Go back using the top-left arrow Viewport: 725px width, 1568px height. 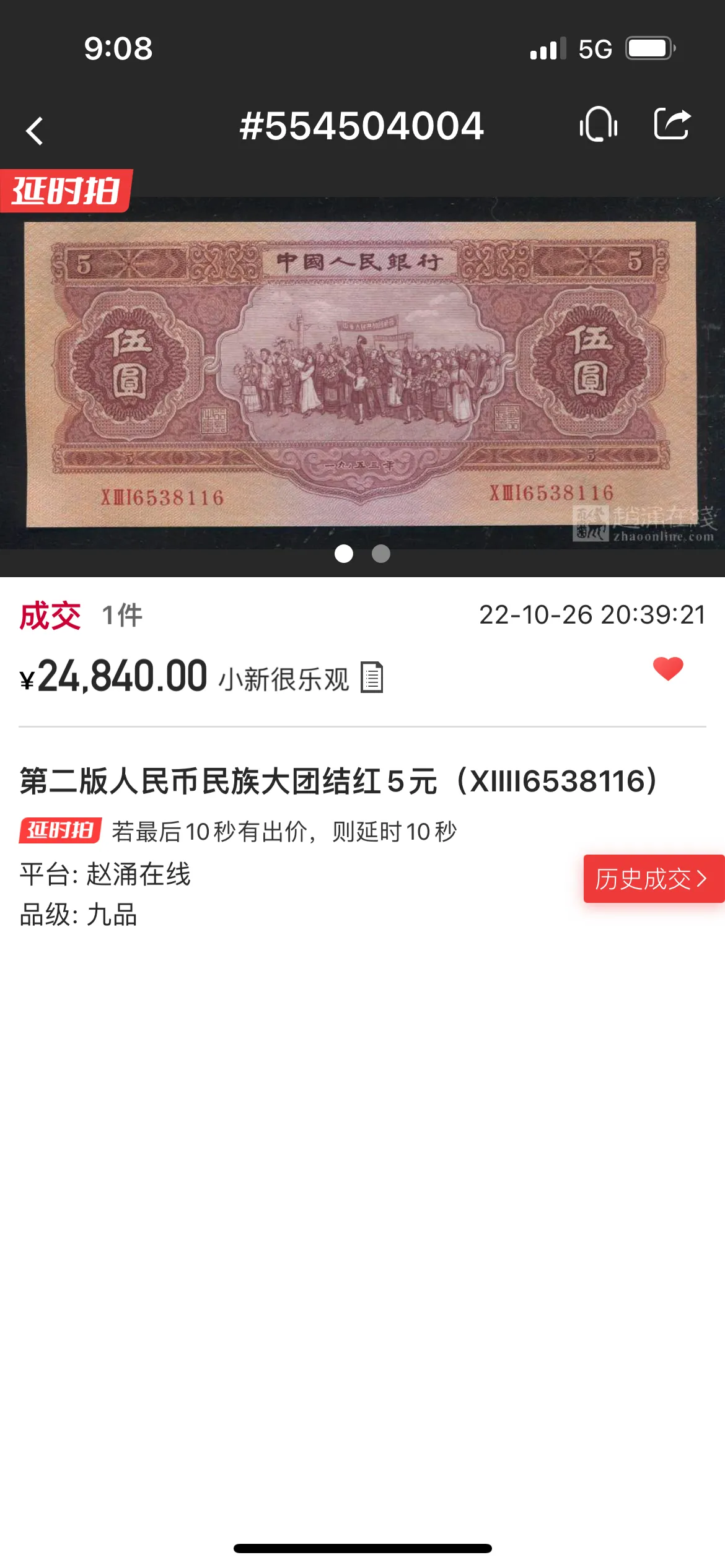[x=35, y=131]
